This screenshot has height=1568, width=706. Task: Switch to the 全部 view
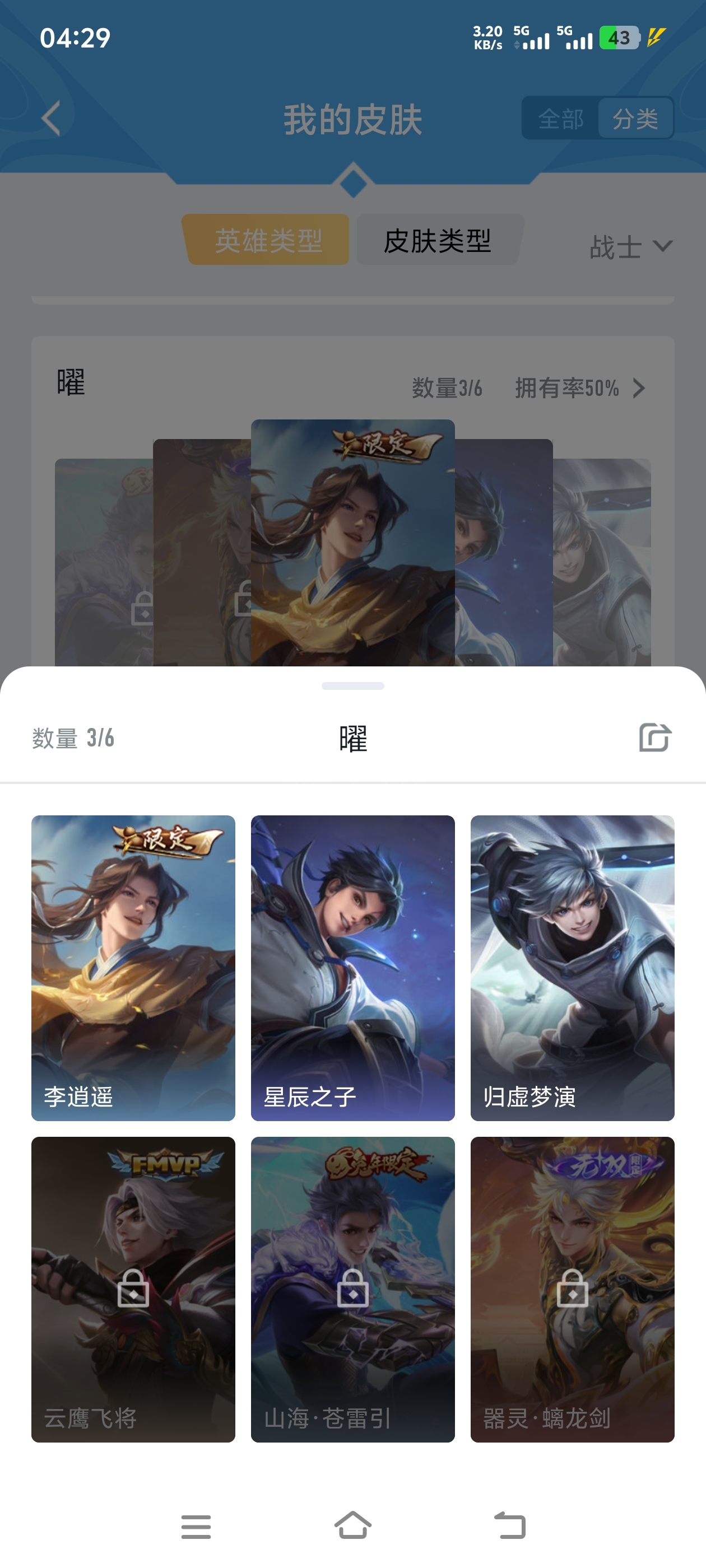pos(560,119)
